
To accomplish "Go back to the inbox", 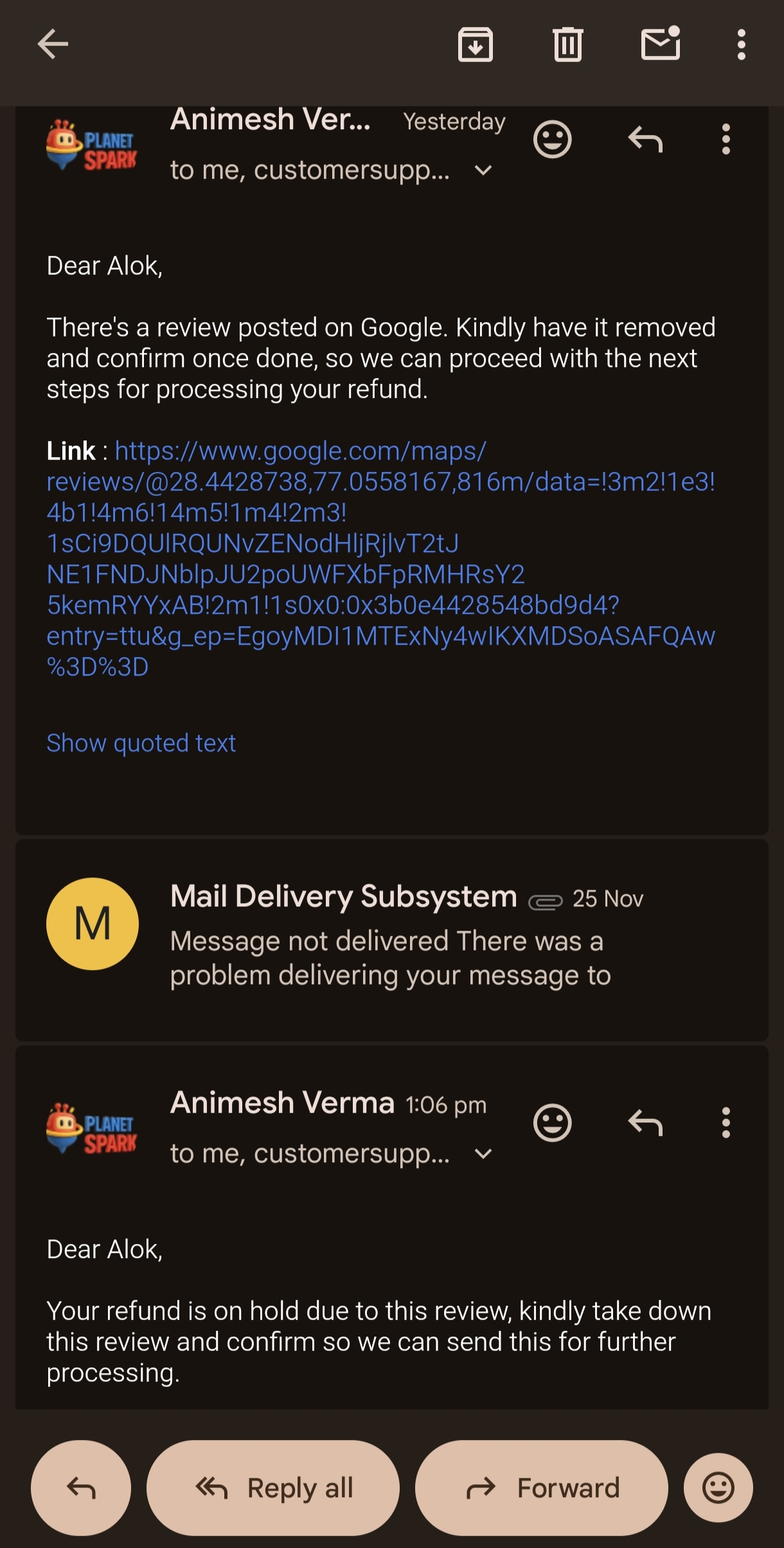I will (53, 44).
